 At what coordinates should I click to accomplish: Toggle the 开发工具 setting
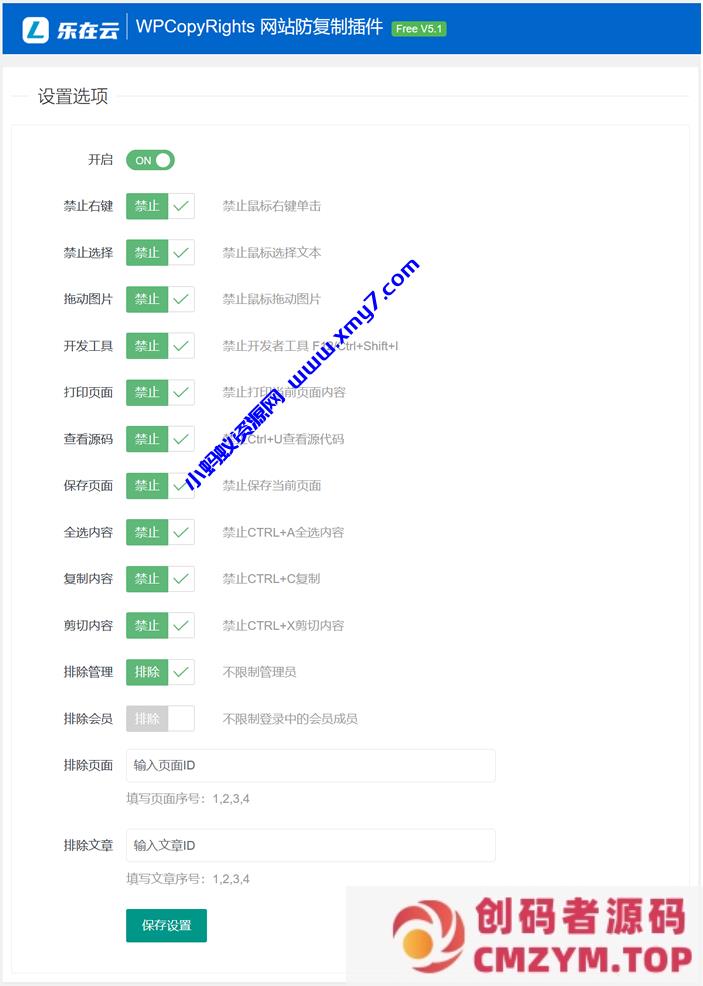(x=160, y=346)
